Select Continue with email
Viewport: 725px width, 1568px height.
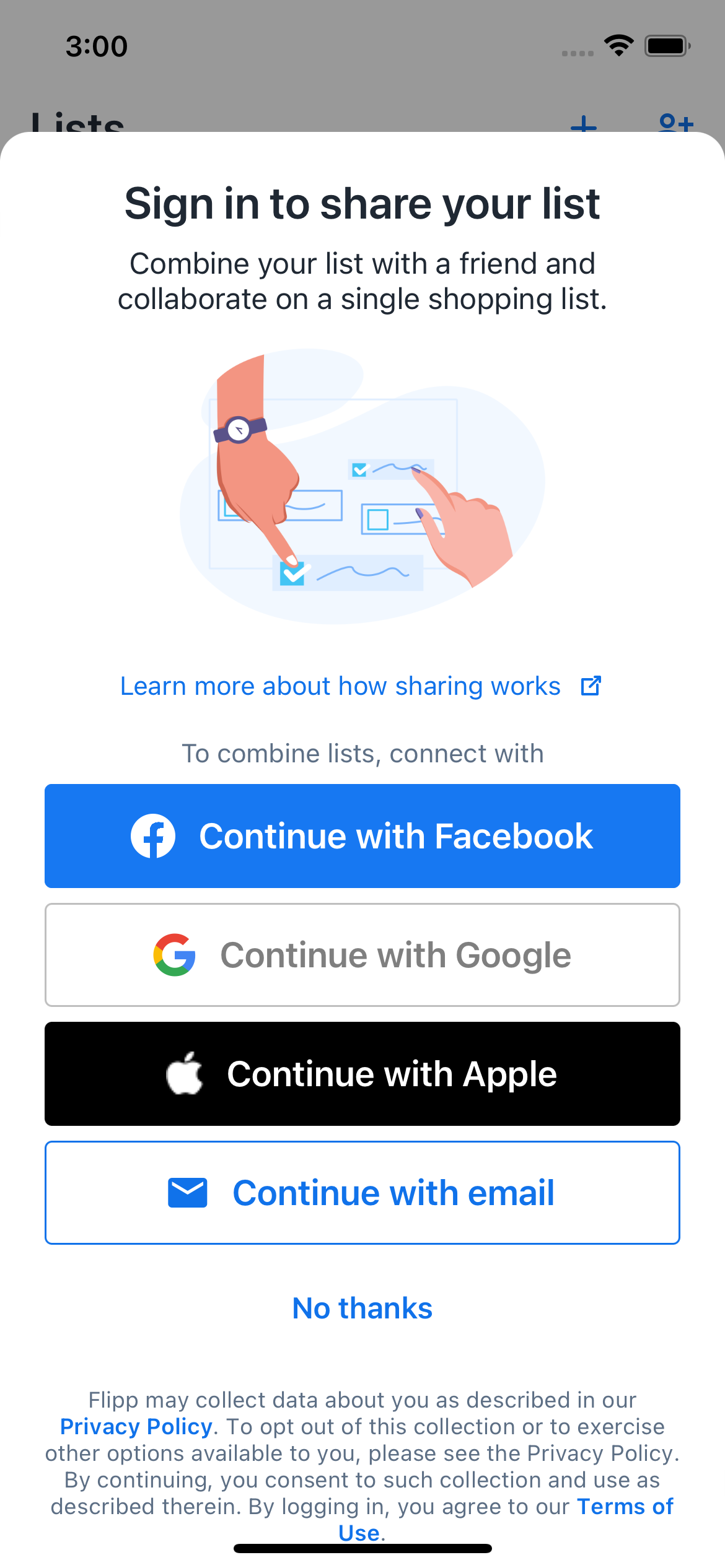pos(362,1192)
